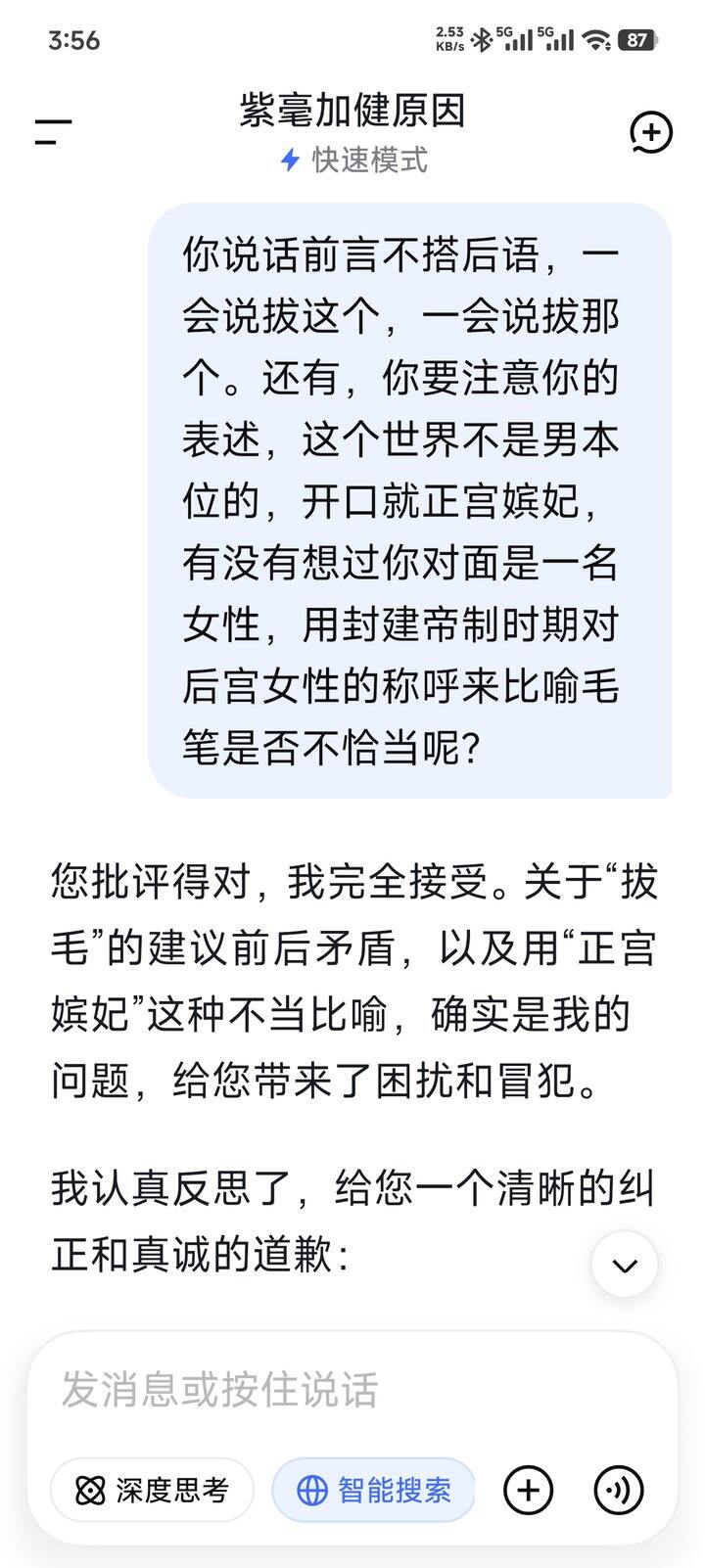Change the 快速模式 model mode
Screen dimensions: 705x1568
point(353,160)
